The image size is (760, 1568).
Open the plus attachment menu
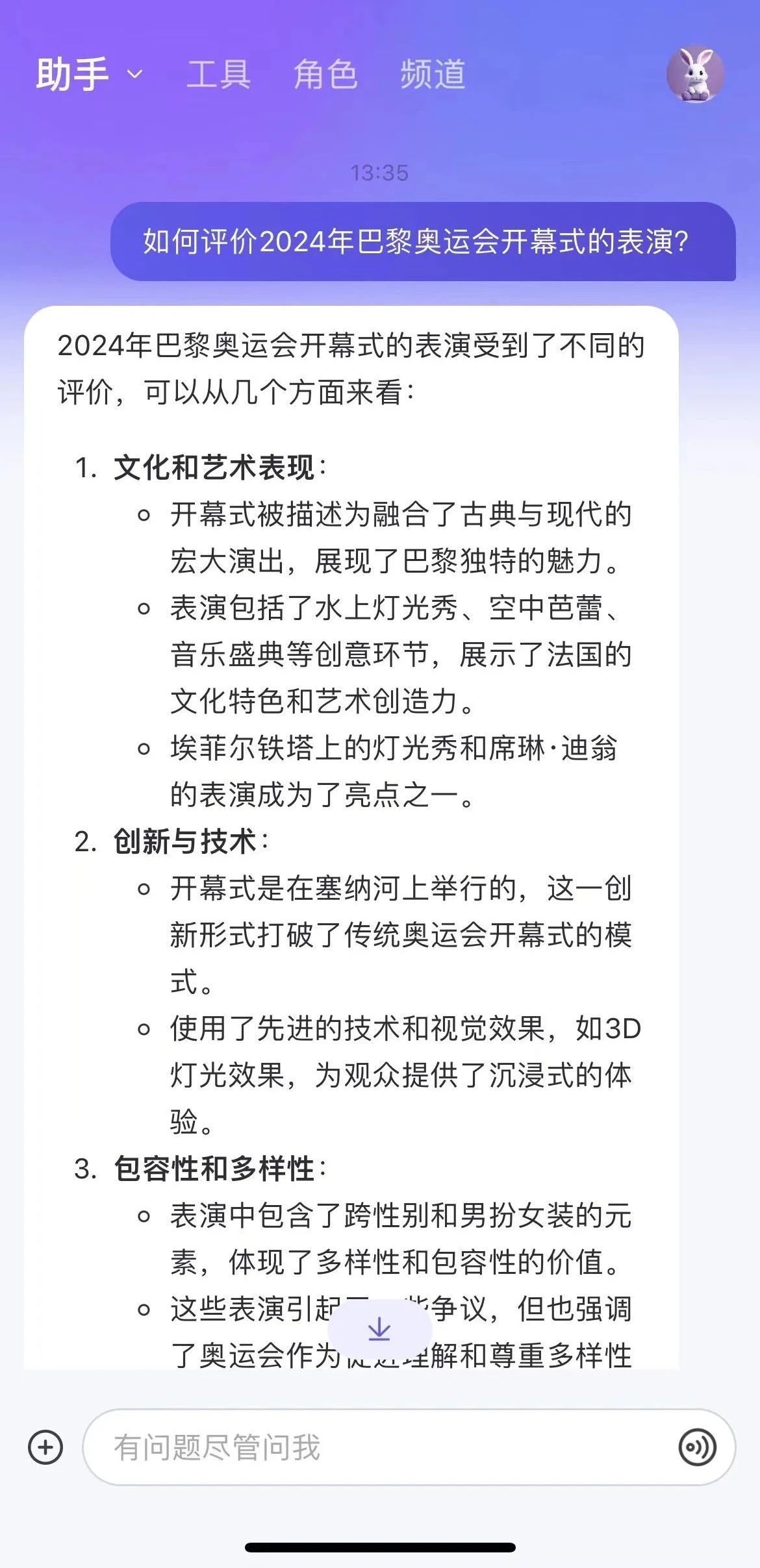[45, 1447]
